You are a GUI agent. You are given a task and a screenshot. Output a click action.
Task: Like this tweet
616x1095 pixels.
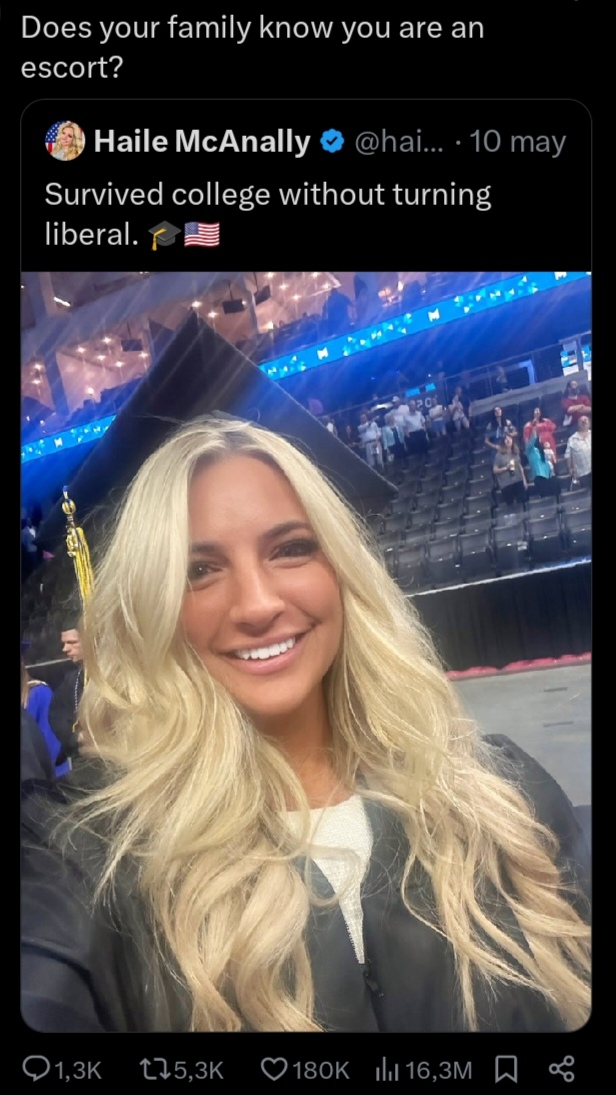coord(274,1070)
